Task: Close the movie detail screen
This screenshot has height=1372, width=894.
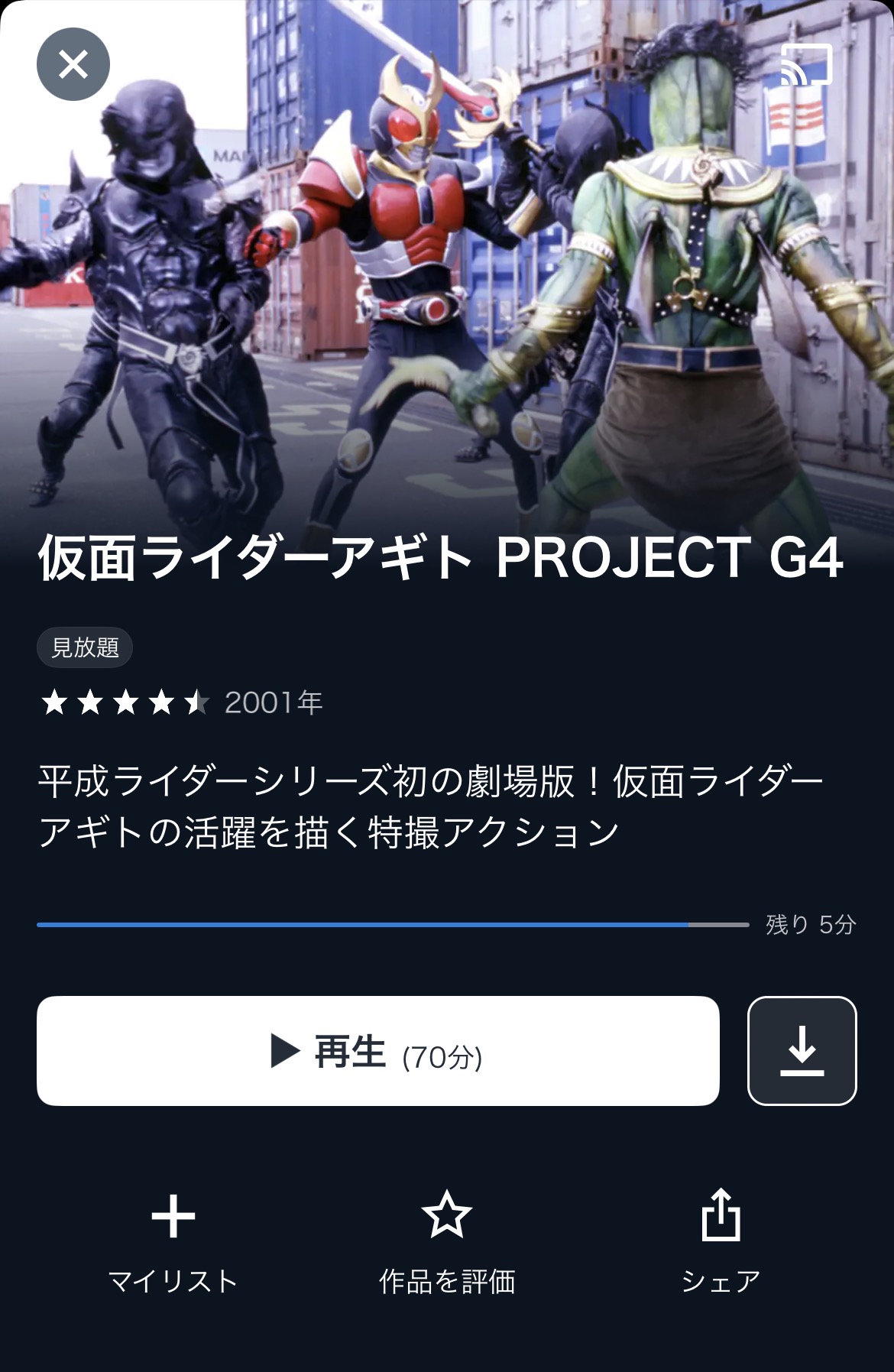Action: pyautogui.click(x=73, y=64)
